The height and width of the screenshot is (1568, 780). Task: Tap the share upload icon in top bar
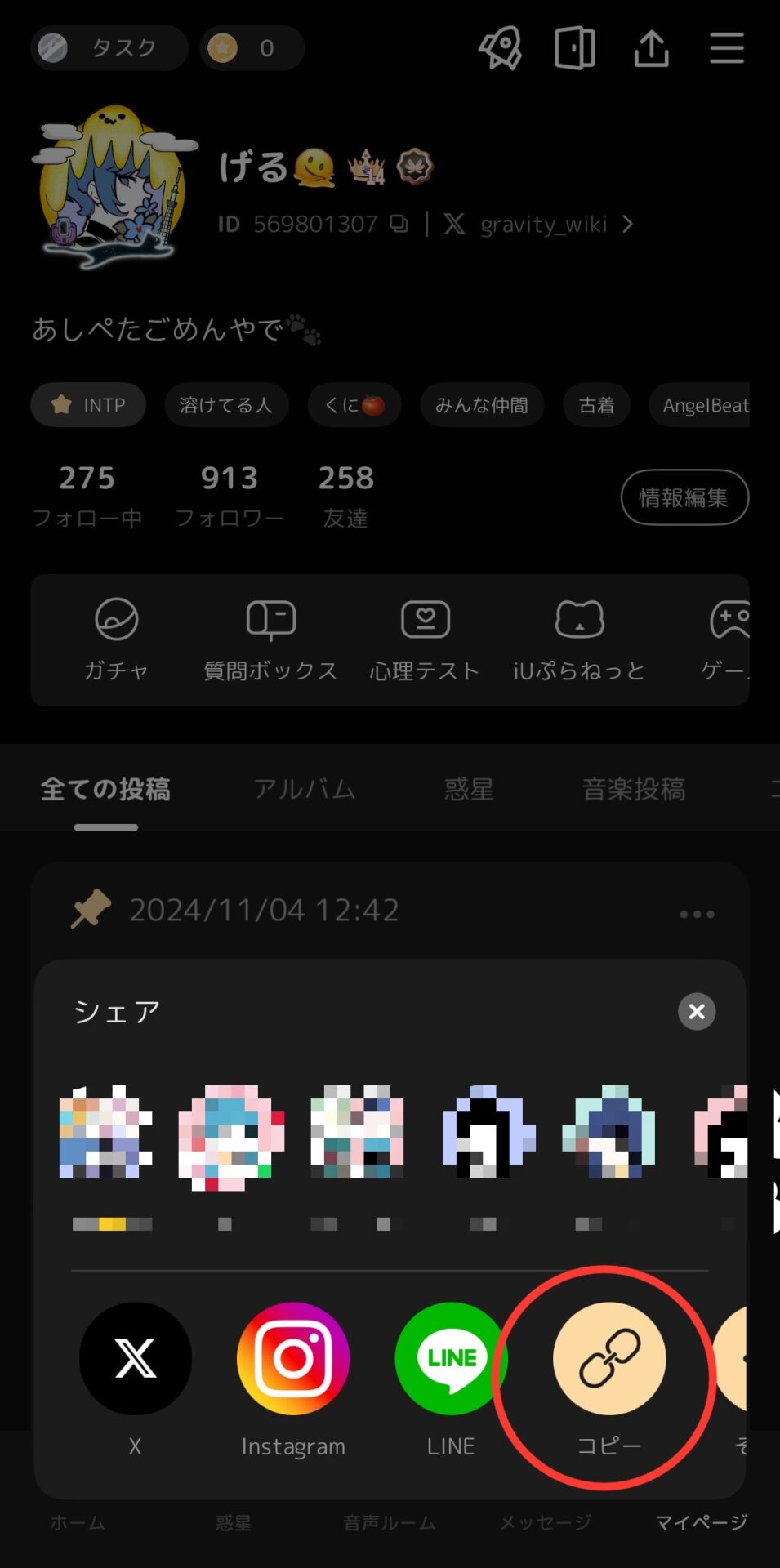651,49
